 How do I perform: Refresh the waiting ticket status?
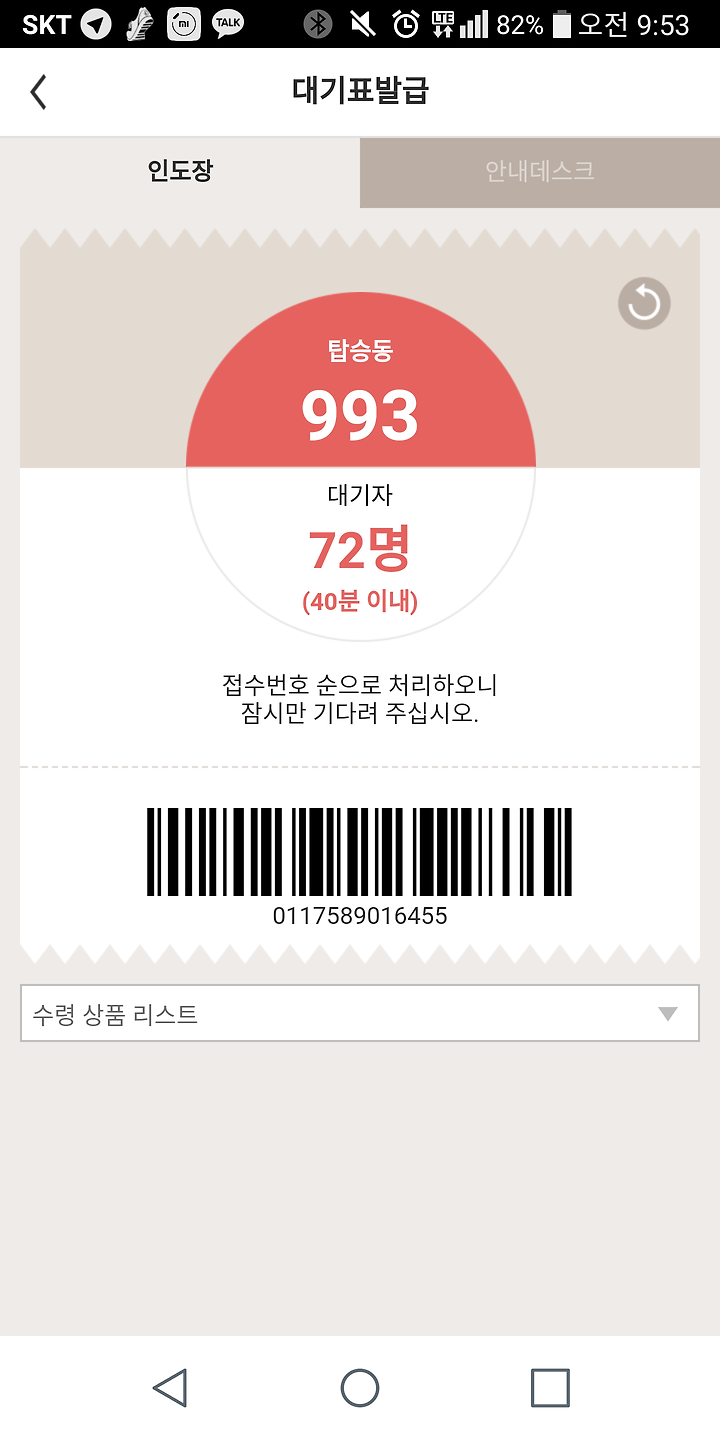[644, 303]
